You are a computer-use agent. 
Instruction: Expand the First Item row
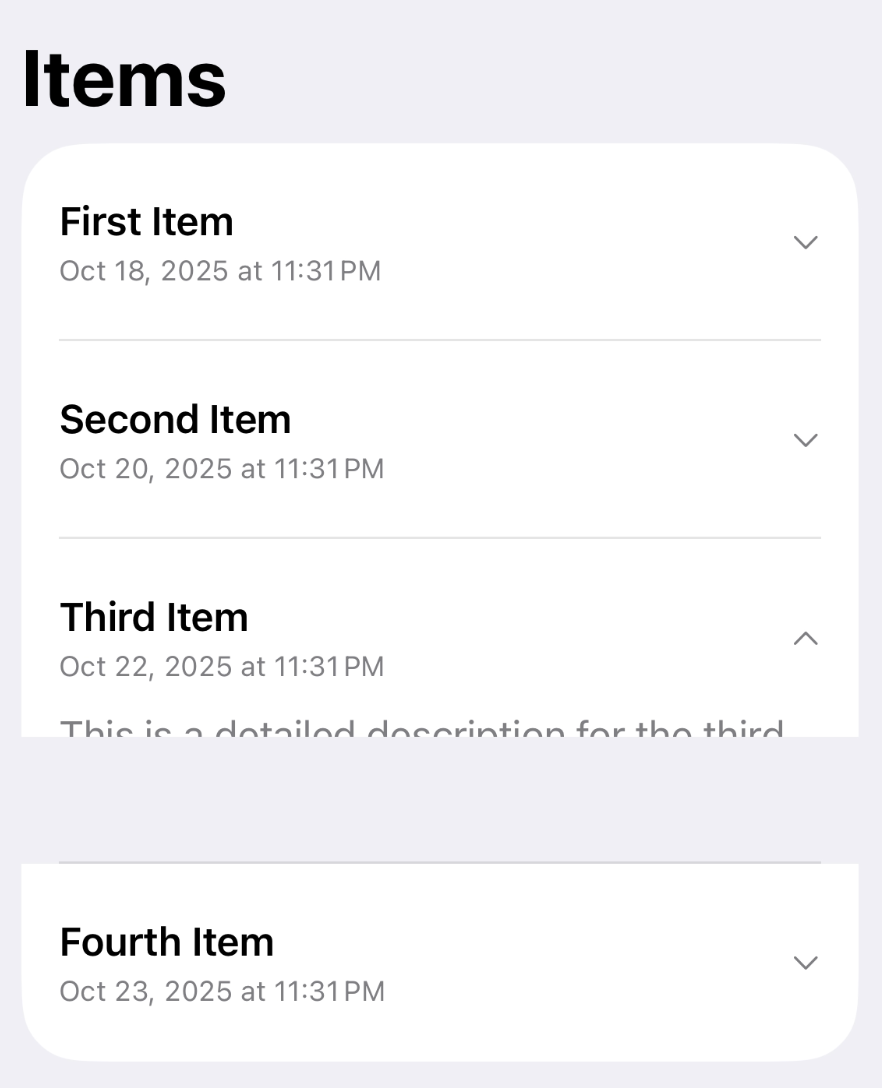tap(805, 242)
